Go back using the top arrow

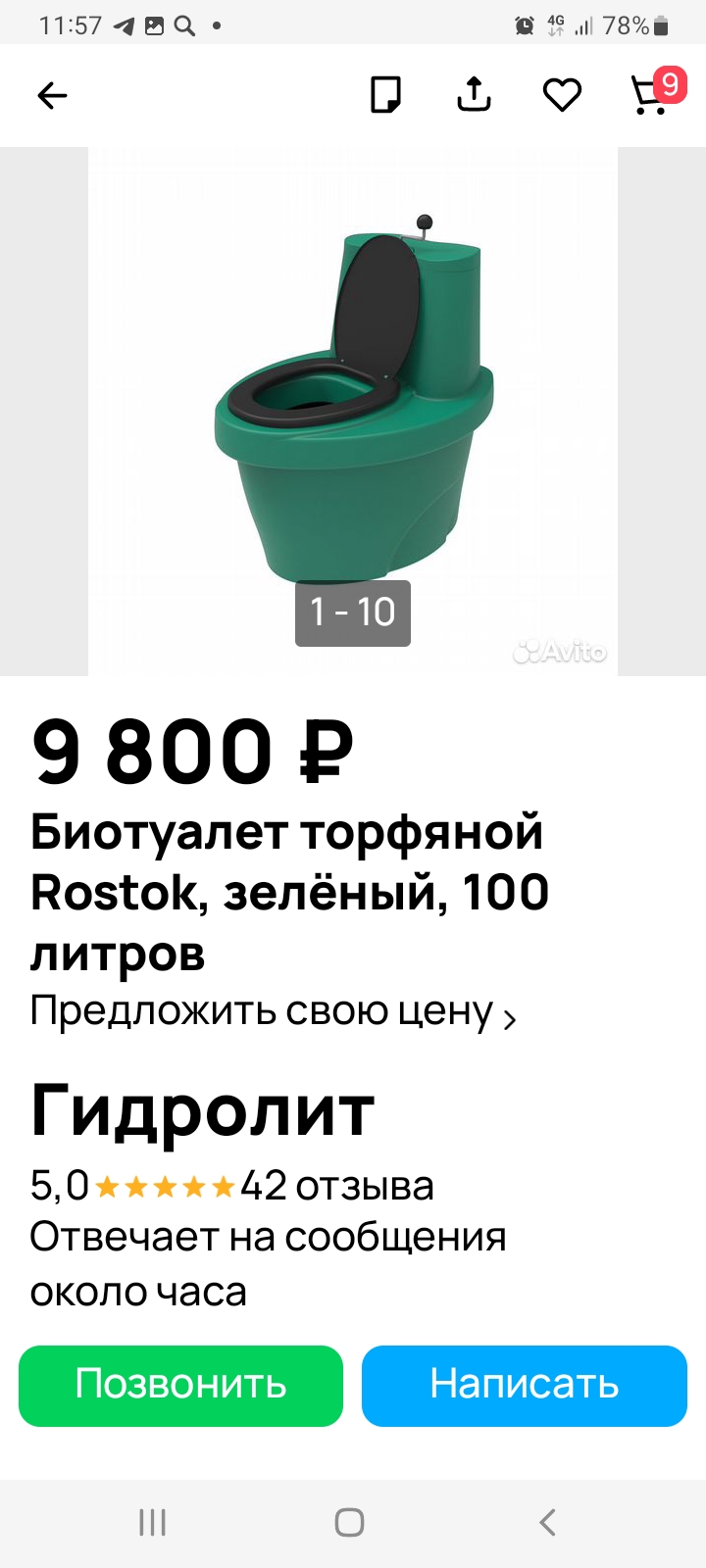52,95
